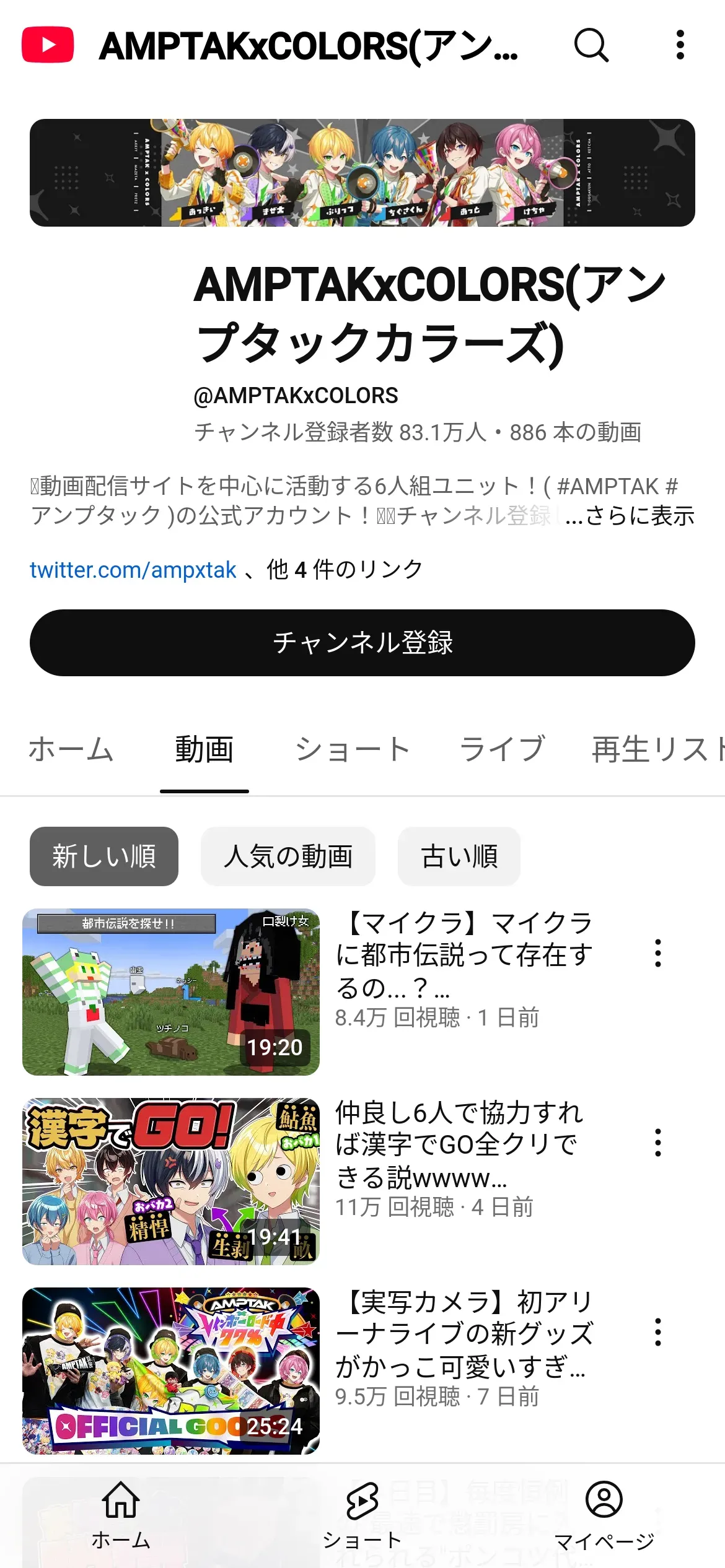Select the 古い順 filter chip
Image resolution: width=725 pixels, height=1568 pixels.
[459, 856]
